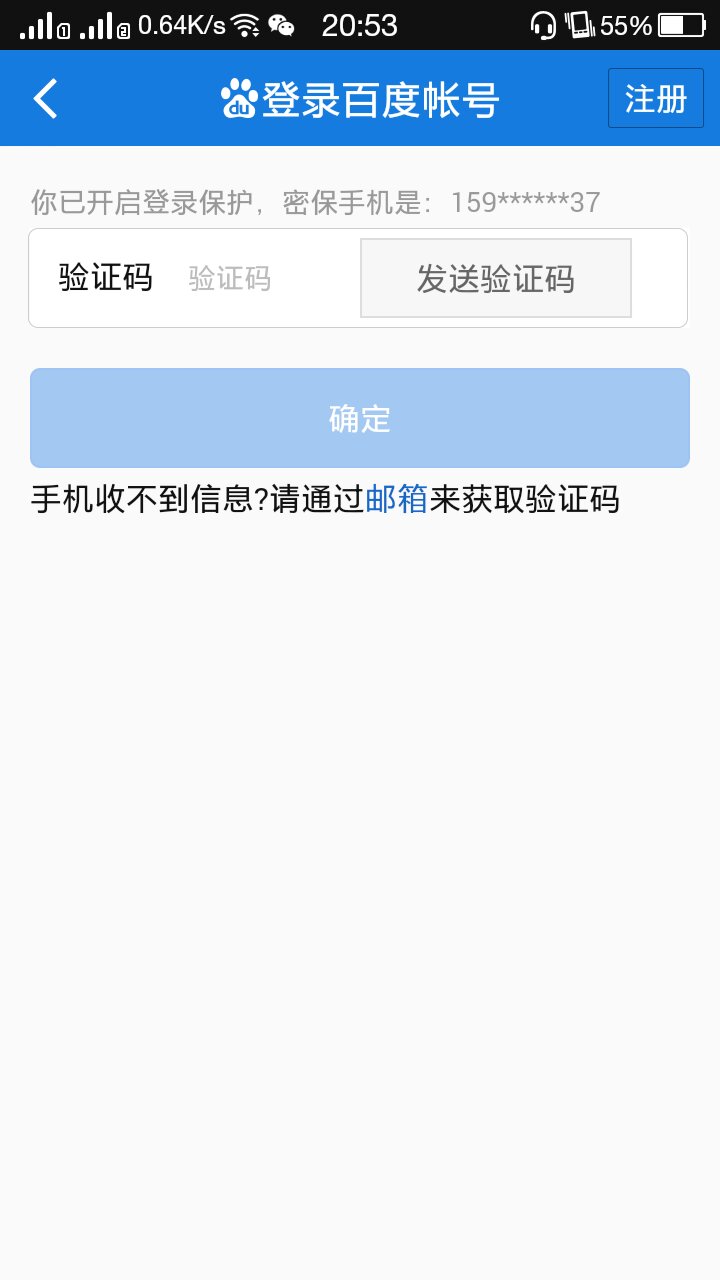Tap the 确定 confirm button

[x=360, y=417]
